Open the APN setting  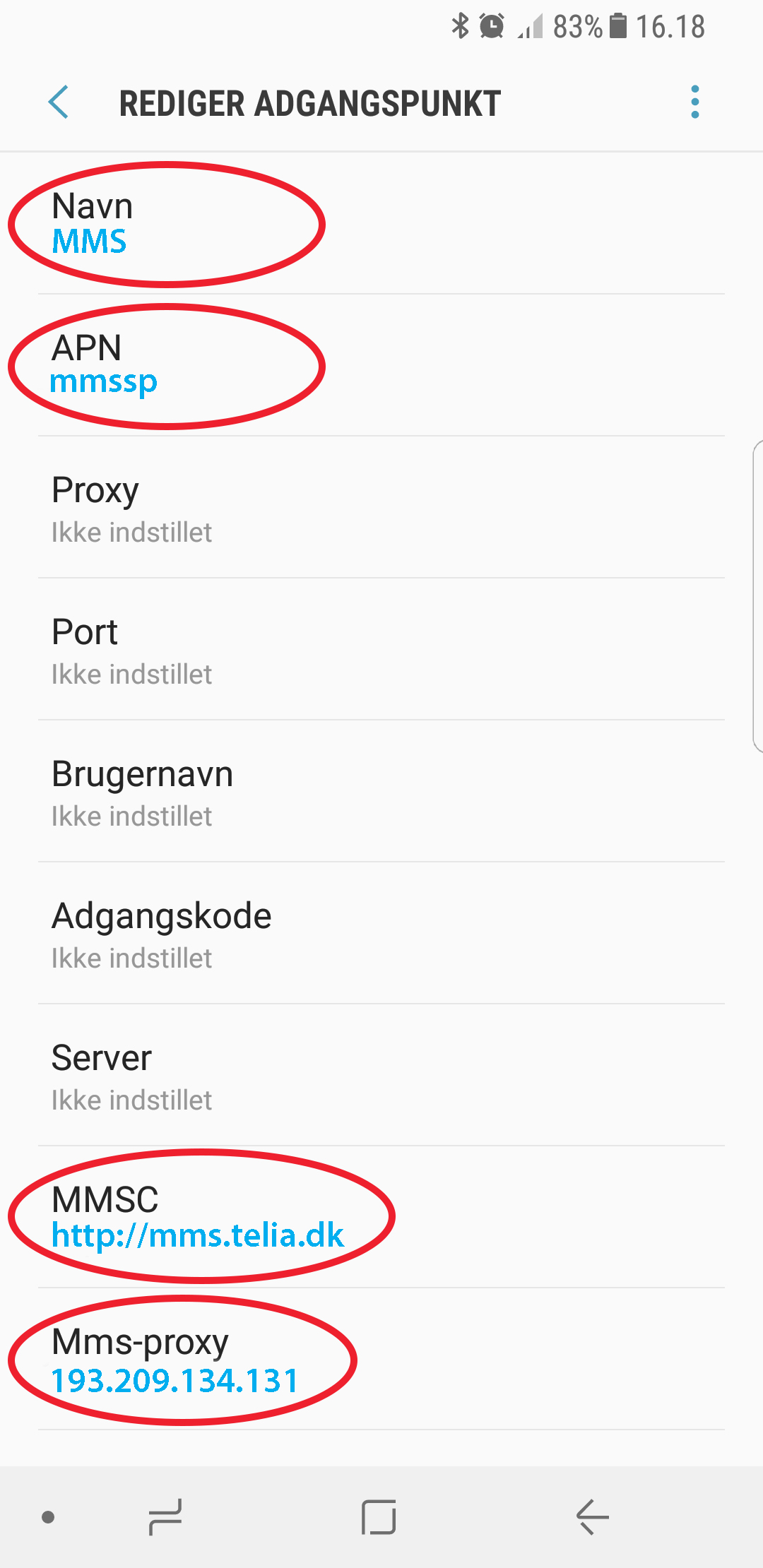coord(381,366)
